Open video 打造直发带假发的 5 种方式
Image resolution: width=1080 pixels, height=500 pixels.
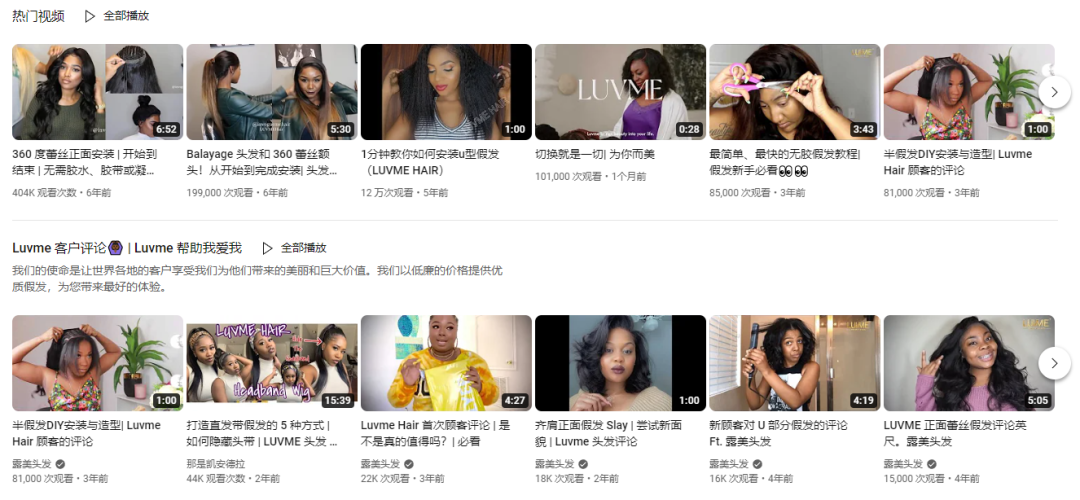[271, 363]
